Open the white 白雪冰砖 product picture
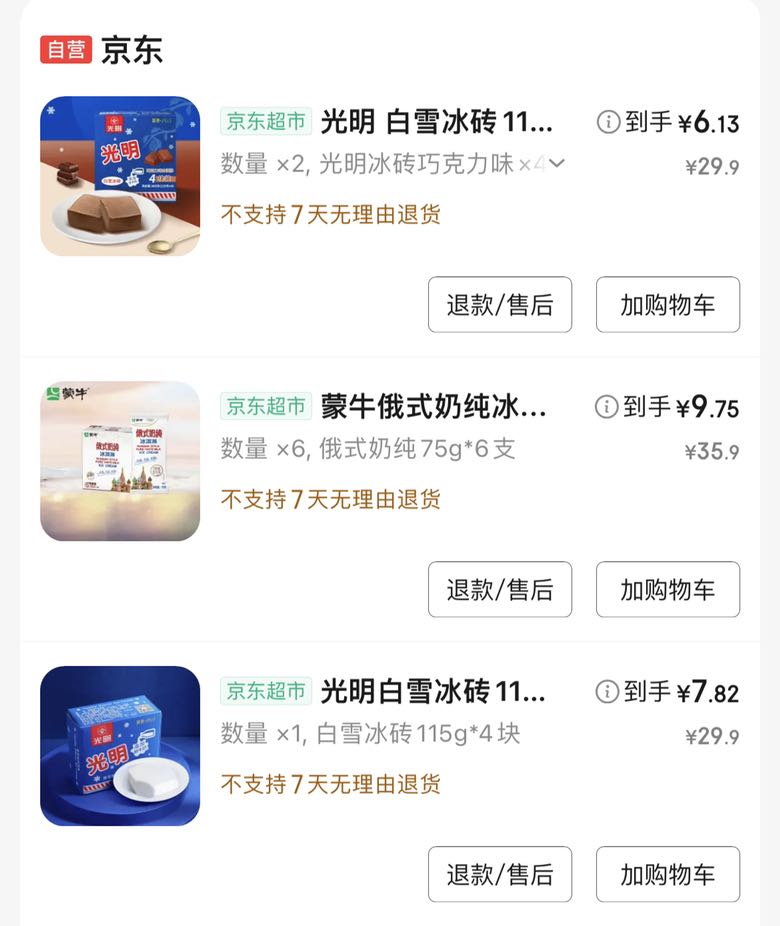The height and width of the screenshot is (926, 780). (x=120, y=746)
